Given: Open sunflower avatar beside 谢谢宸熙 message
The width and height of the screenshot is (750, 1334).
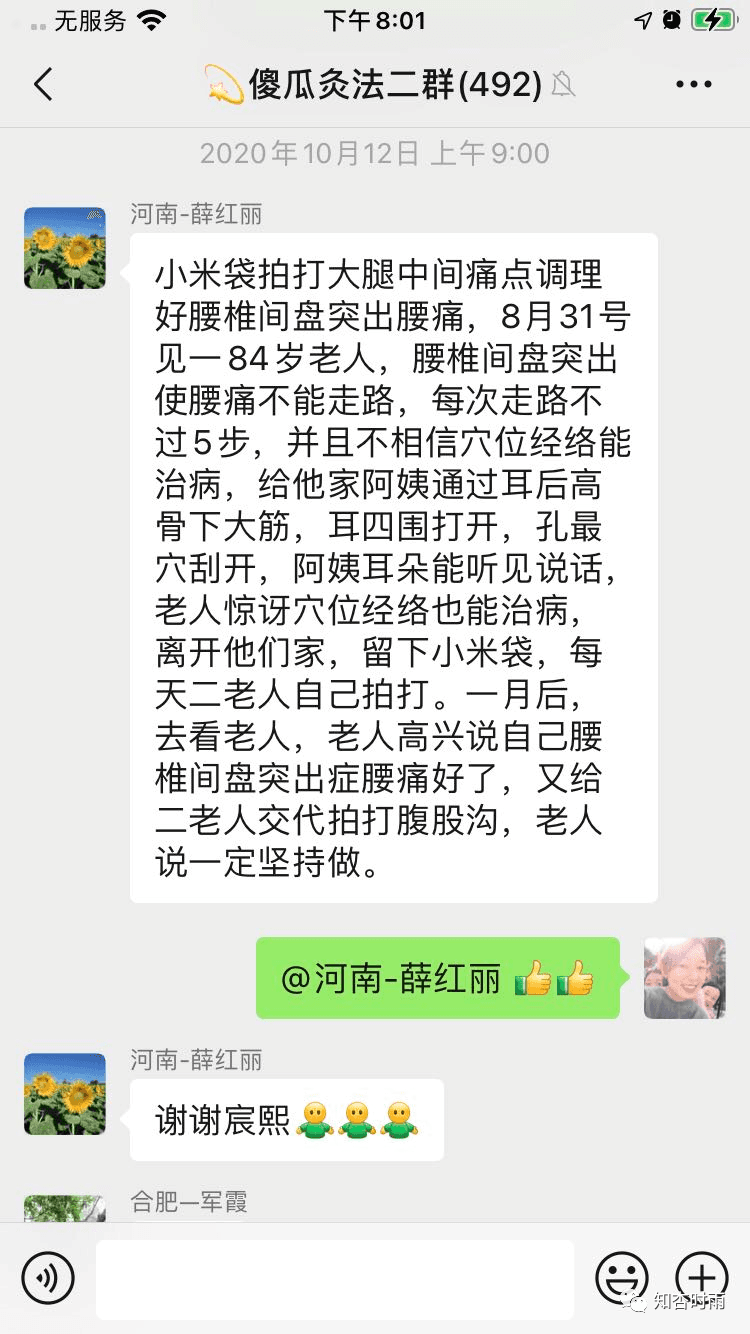Looking at the screenshot, I should coord(65,1093).
